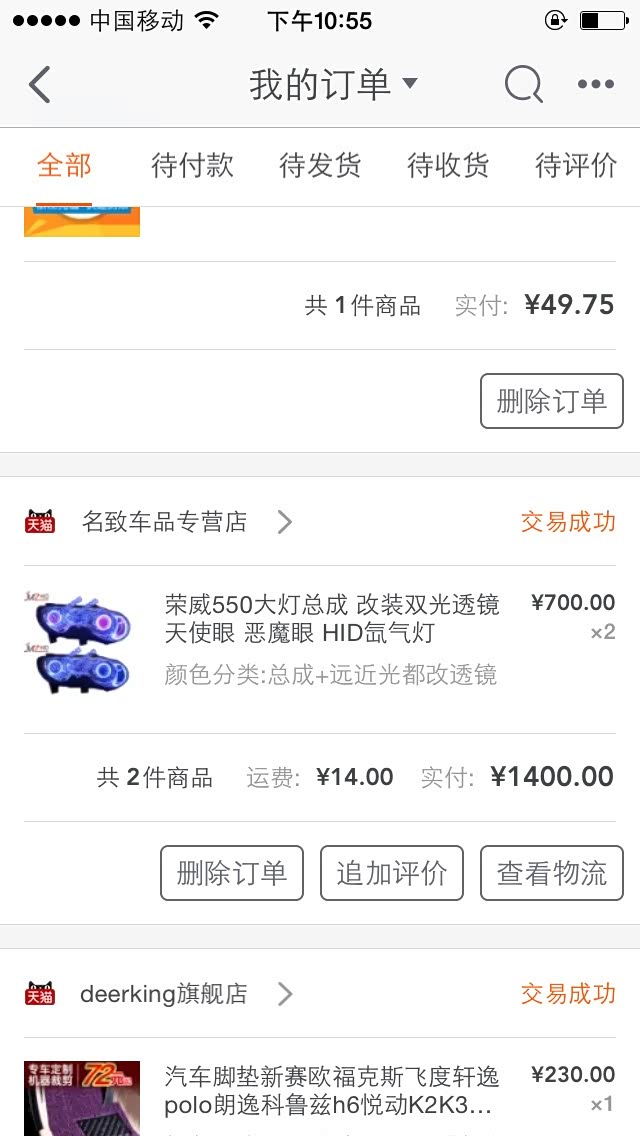Viewport: 640px width, 1136px height.
Task: Select the 待发货 tab
Action: pos(320,166)
